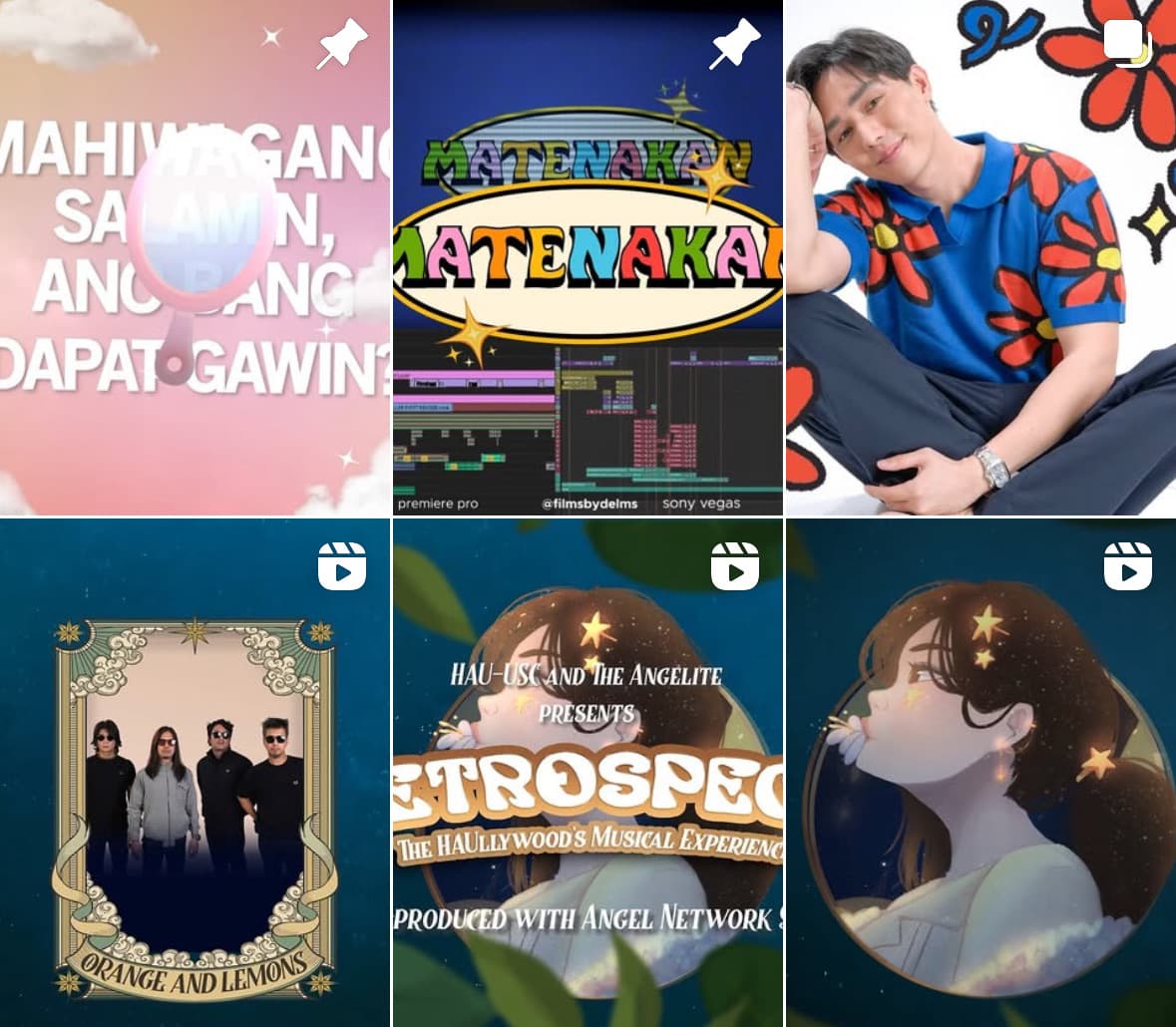The image size is (1176, 1027).
Task: Open the pinned Matenakan editing post
Action: (588, 257)
